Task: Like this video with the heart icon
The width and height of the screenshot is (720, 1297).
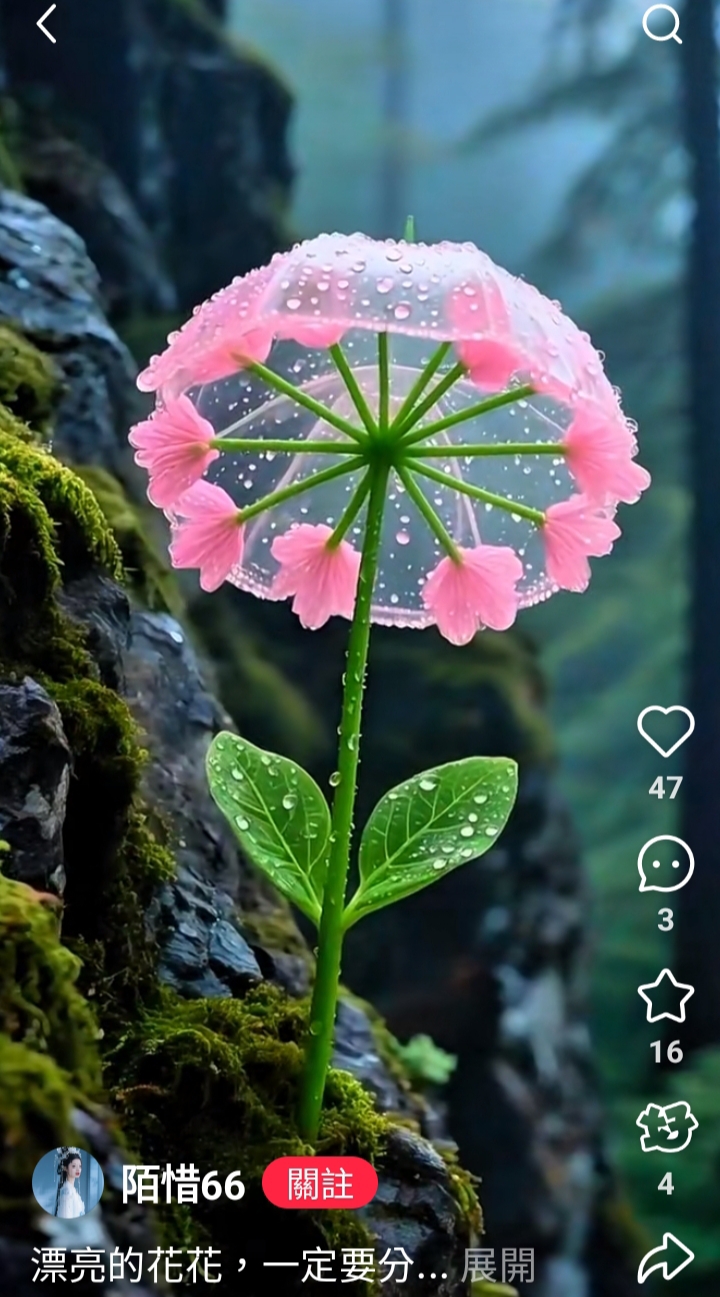Action: point(666,731)
